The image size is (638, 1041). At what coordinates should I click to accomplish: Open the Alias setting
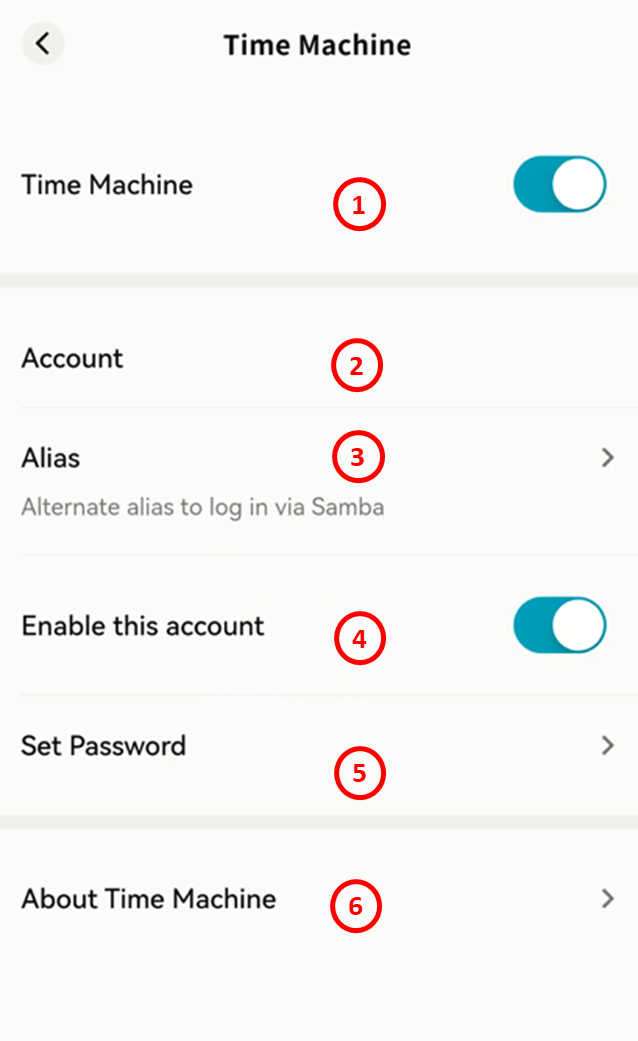(x=318, y=480)
